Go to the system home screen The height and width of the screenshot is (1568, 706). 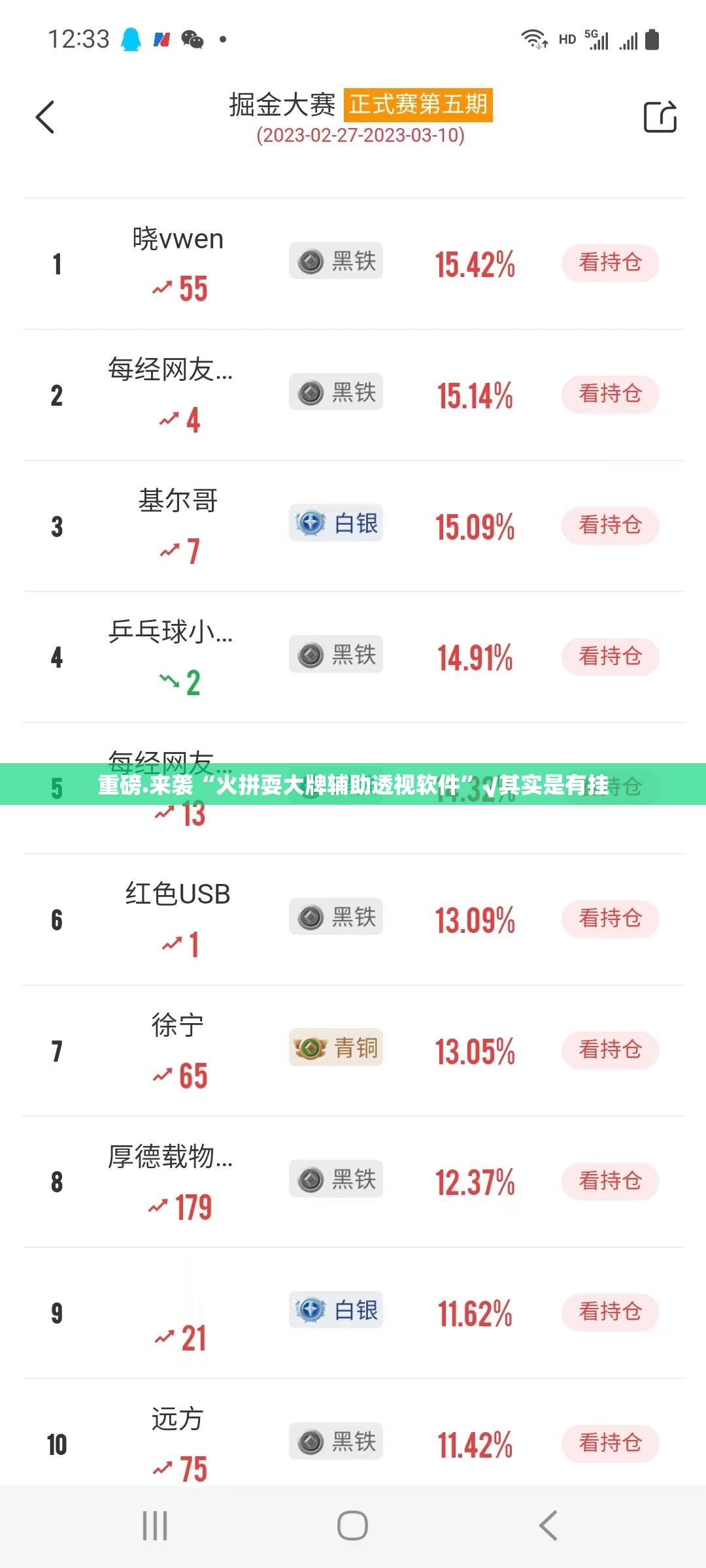(352, 1526)
